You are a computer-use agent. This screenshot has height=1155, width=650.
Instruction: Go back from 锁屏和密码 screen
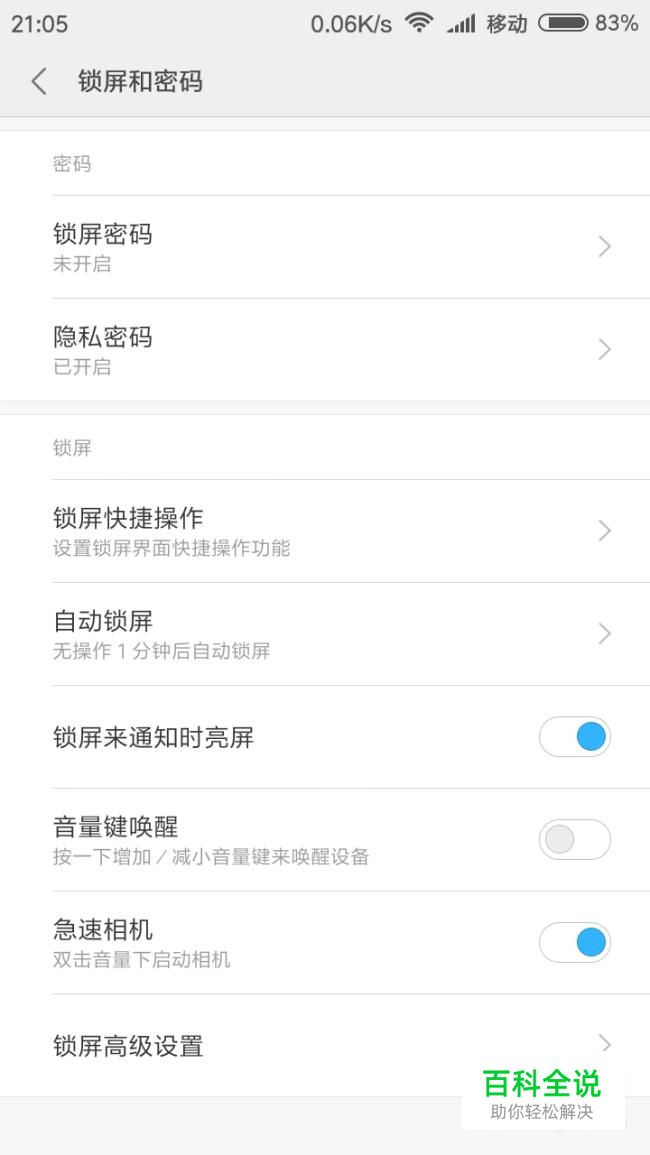pos(39,81)
